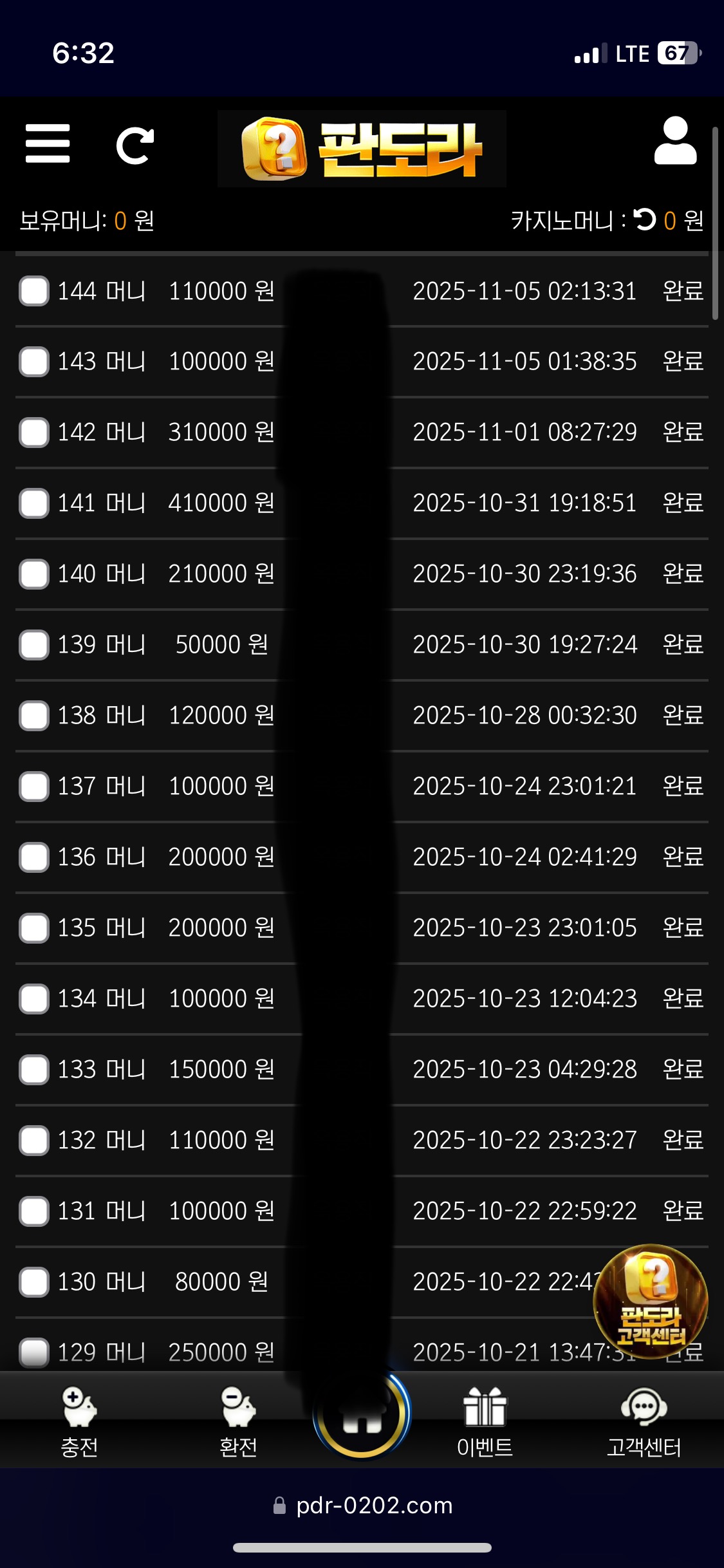
Task: Select the 131 머니 checkbox
Action: point(34,1211)
